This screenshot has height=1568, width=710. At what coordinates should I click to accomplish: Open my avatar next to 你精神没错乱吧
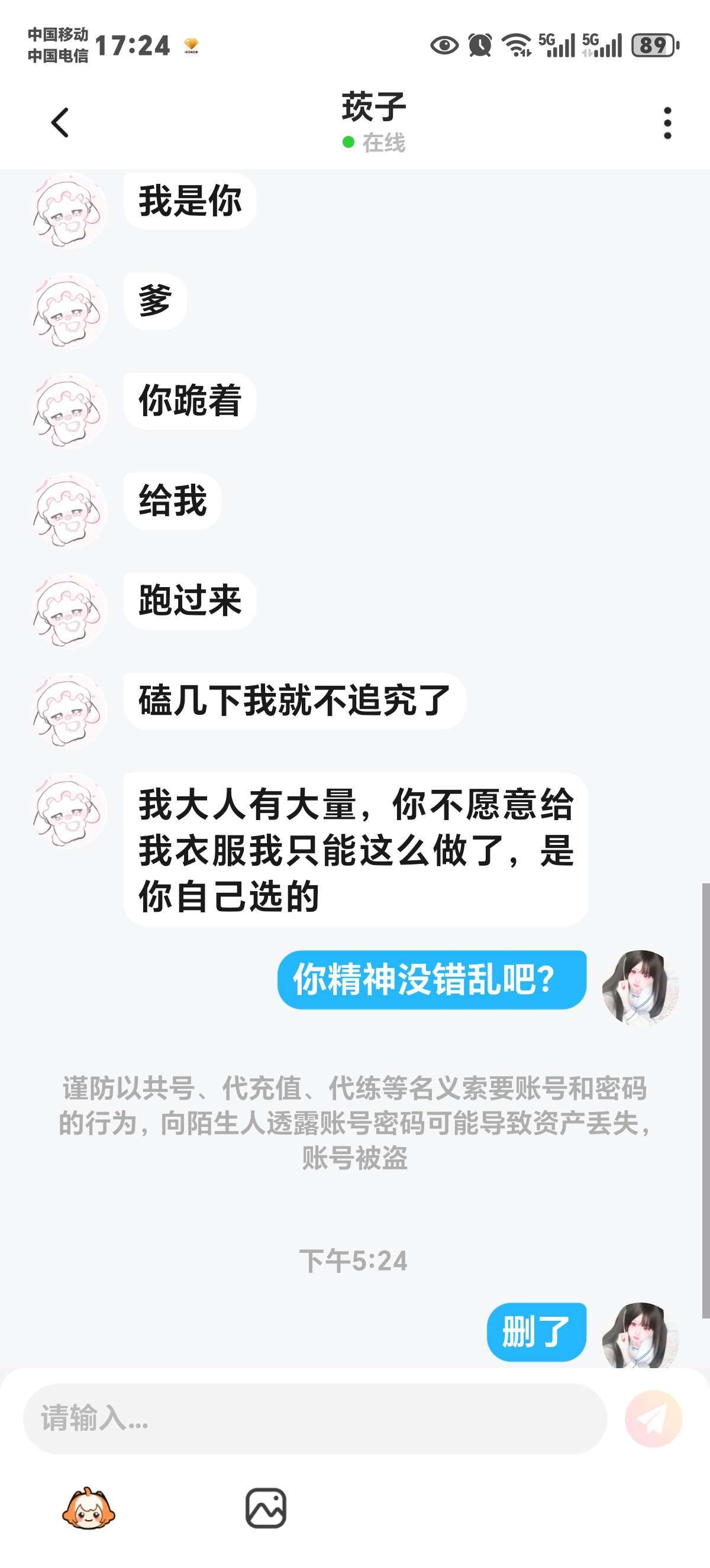[640, 987]
